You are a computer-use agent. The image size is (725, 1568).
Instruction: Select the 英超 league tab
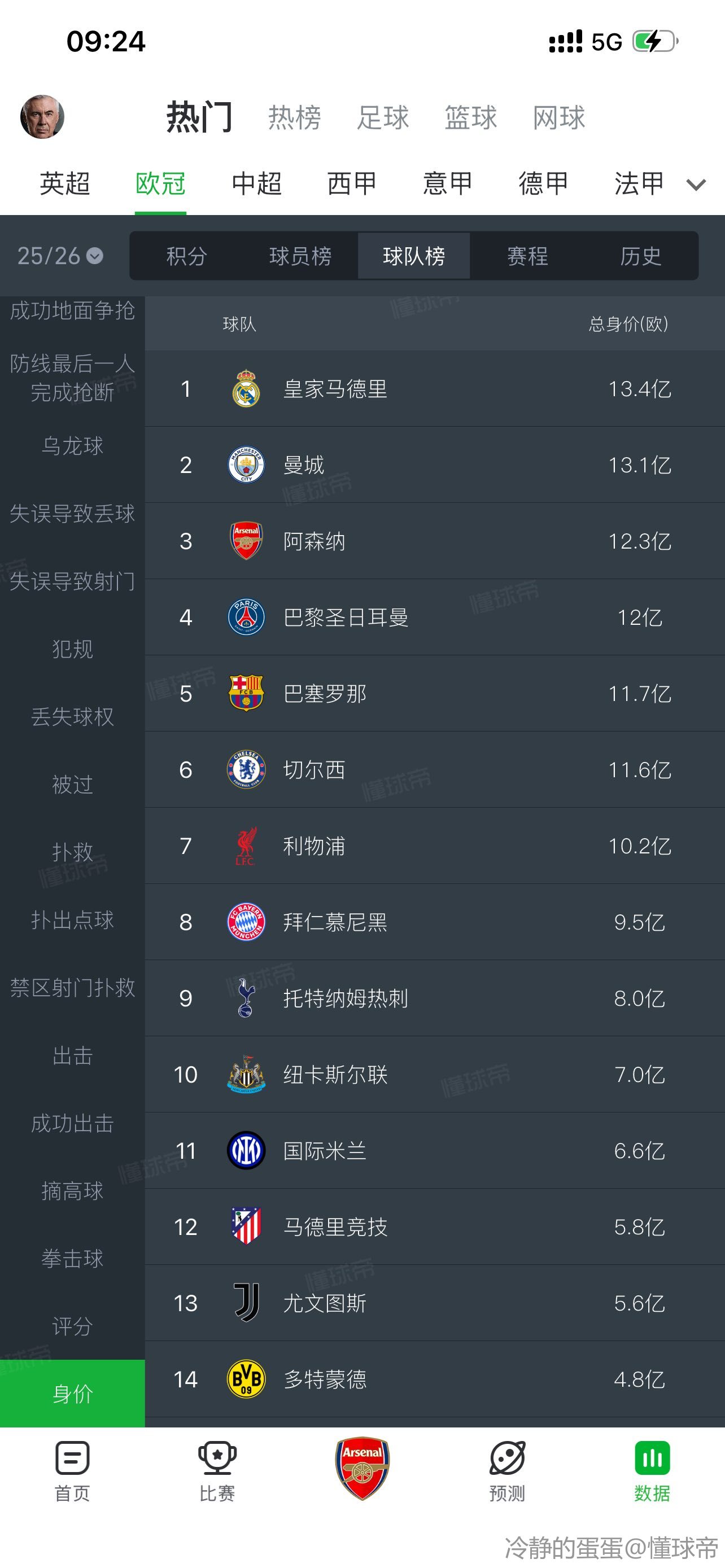(64, 184)
